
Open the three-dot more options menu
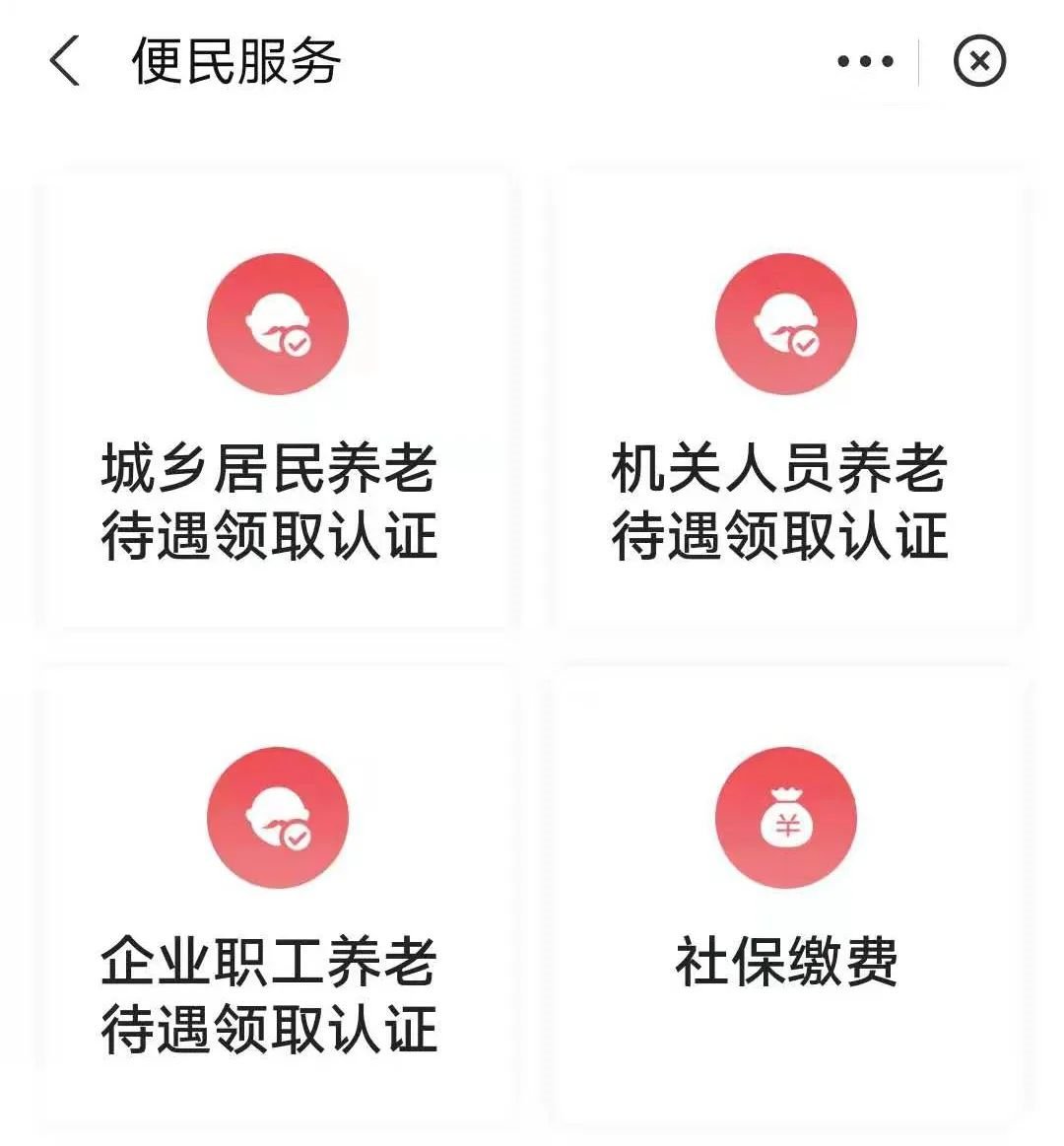[865, 61]
